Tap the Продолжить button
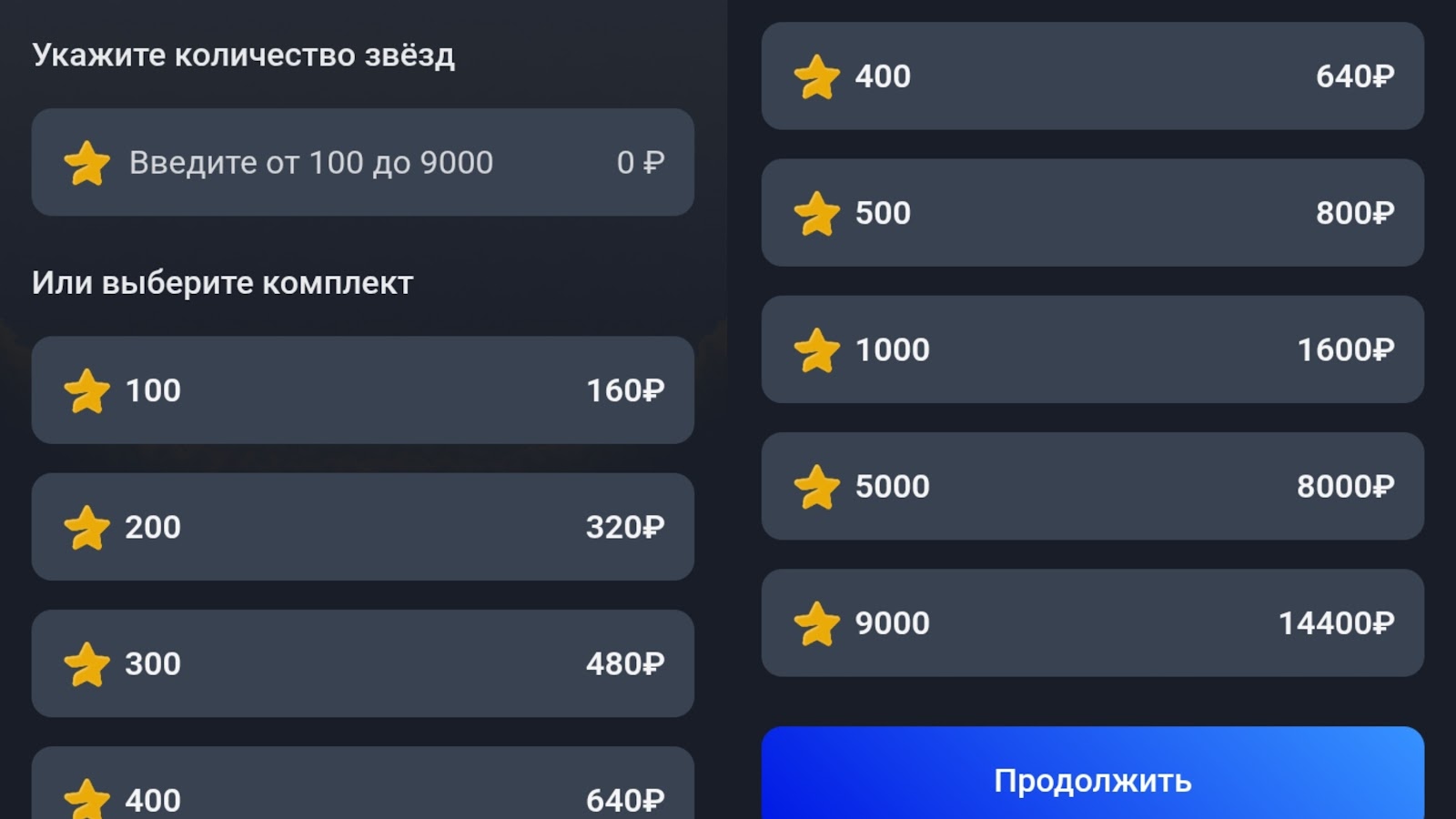This screenshot has width=1456, height=819. pos(1092,779)
